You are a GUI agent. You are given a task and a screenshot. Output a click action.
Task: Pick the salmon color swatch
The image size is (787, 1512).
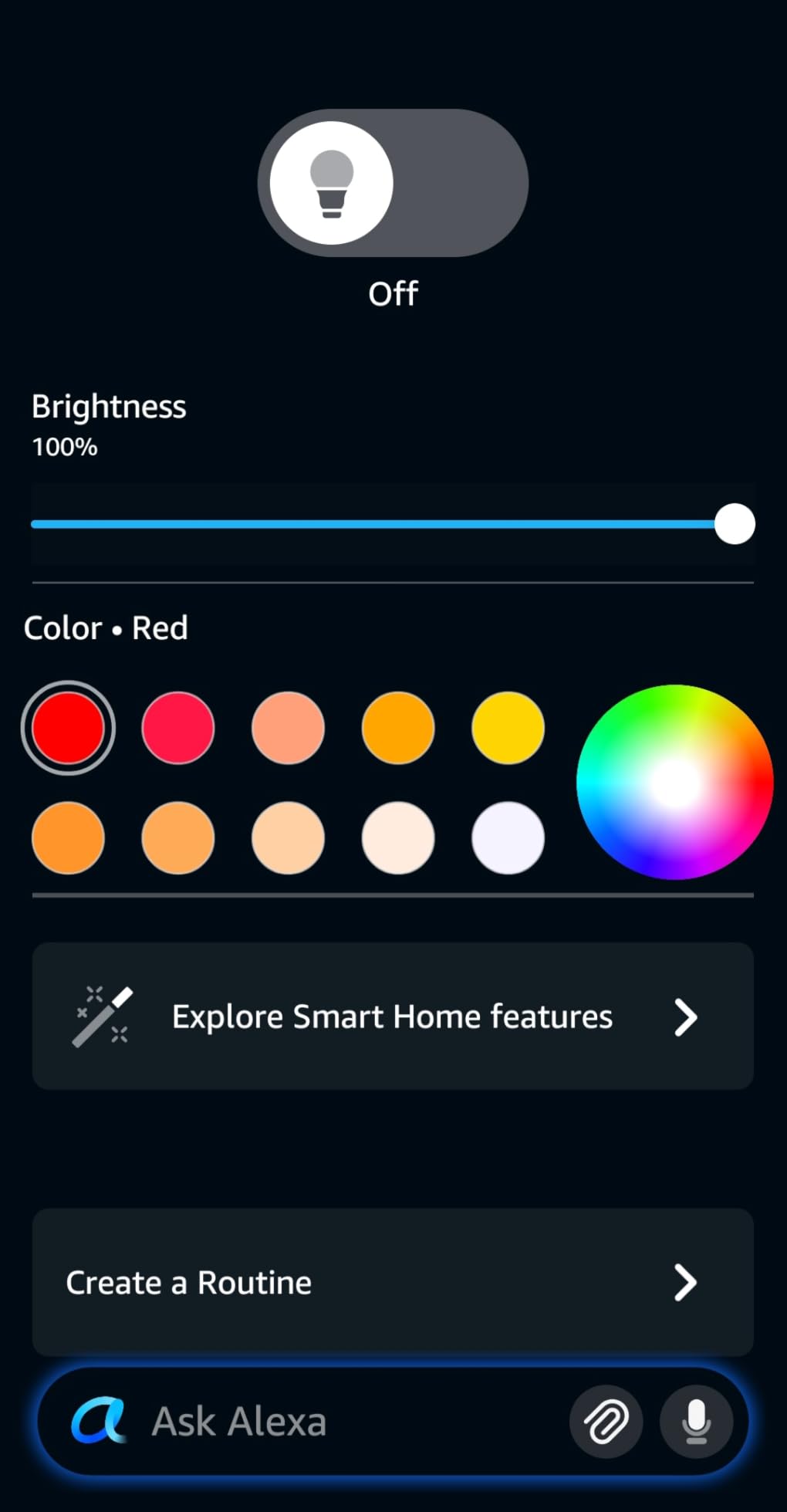[x=288, y=728]
